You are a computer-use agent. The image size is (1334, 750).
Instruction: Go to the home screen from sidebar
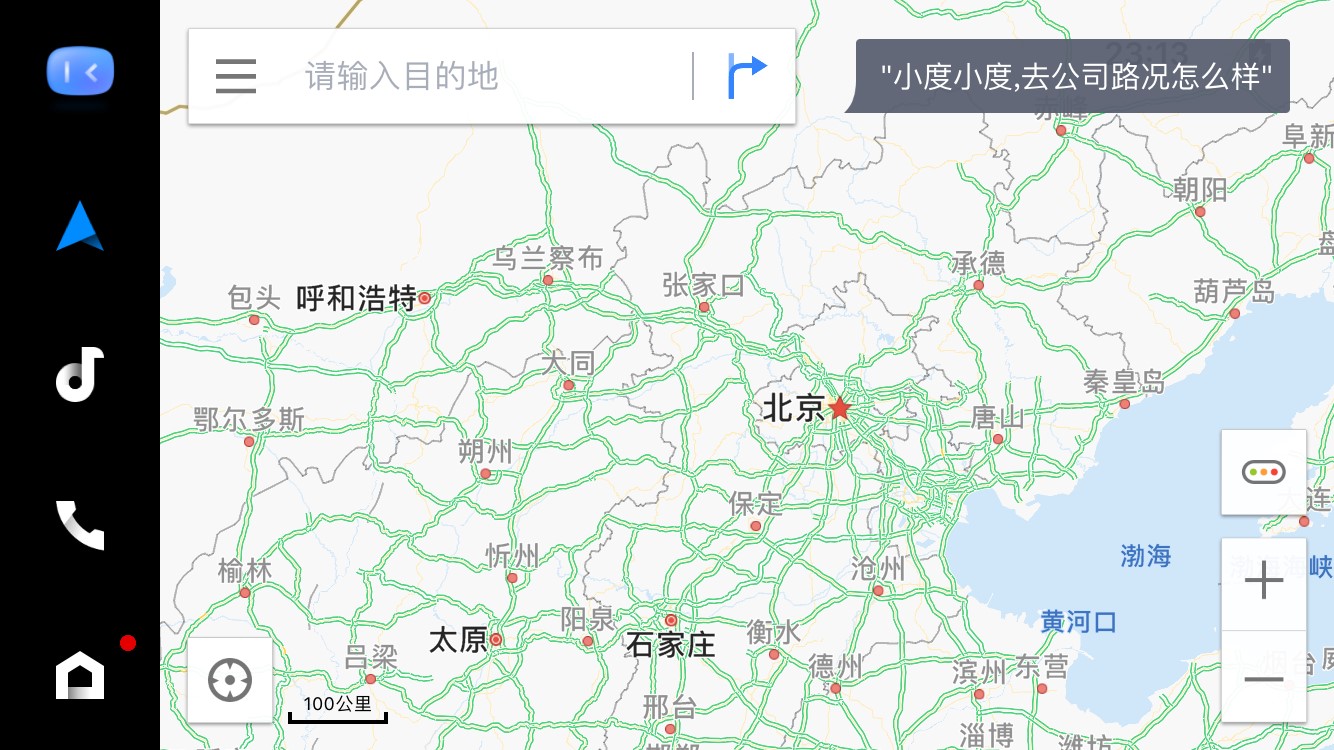coord(80,674)
